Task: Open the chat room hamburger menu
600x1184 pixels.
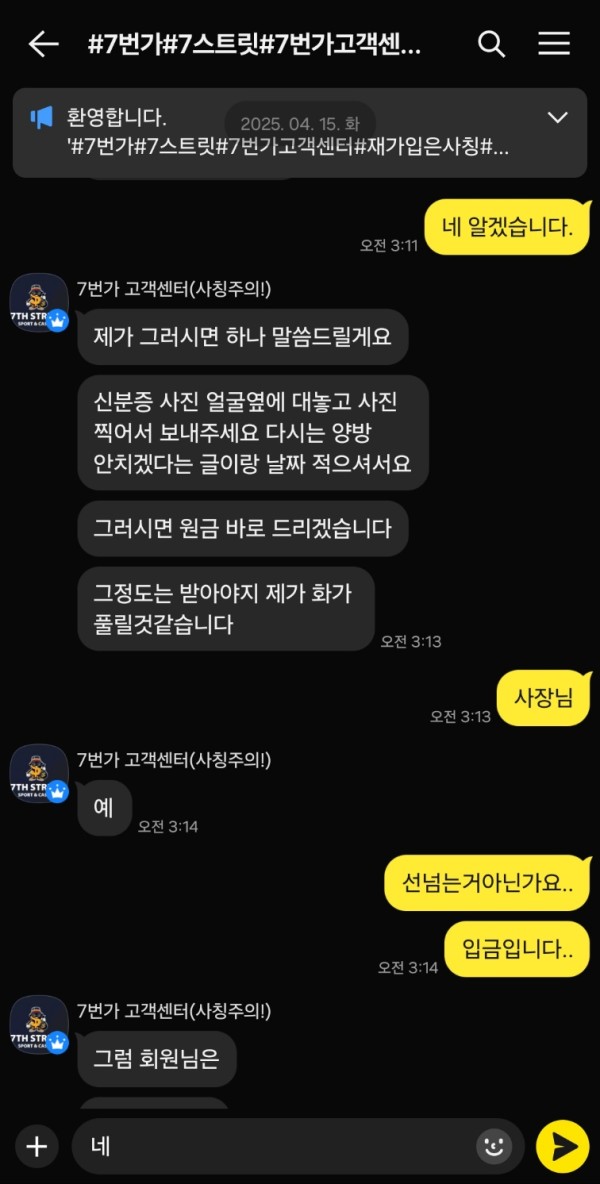Action: (x=554, y=44)
